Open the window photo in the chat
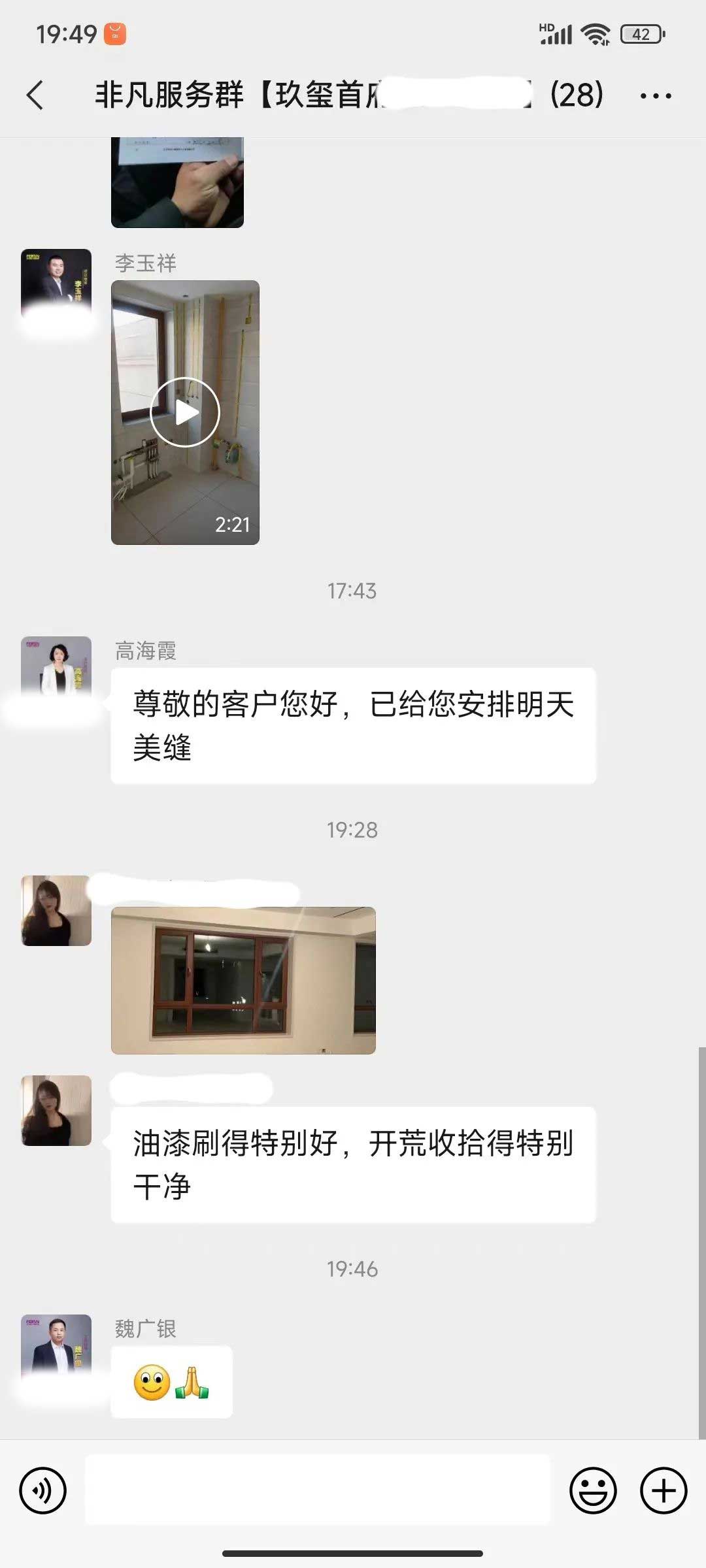 [x=243, y=980]
